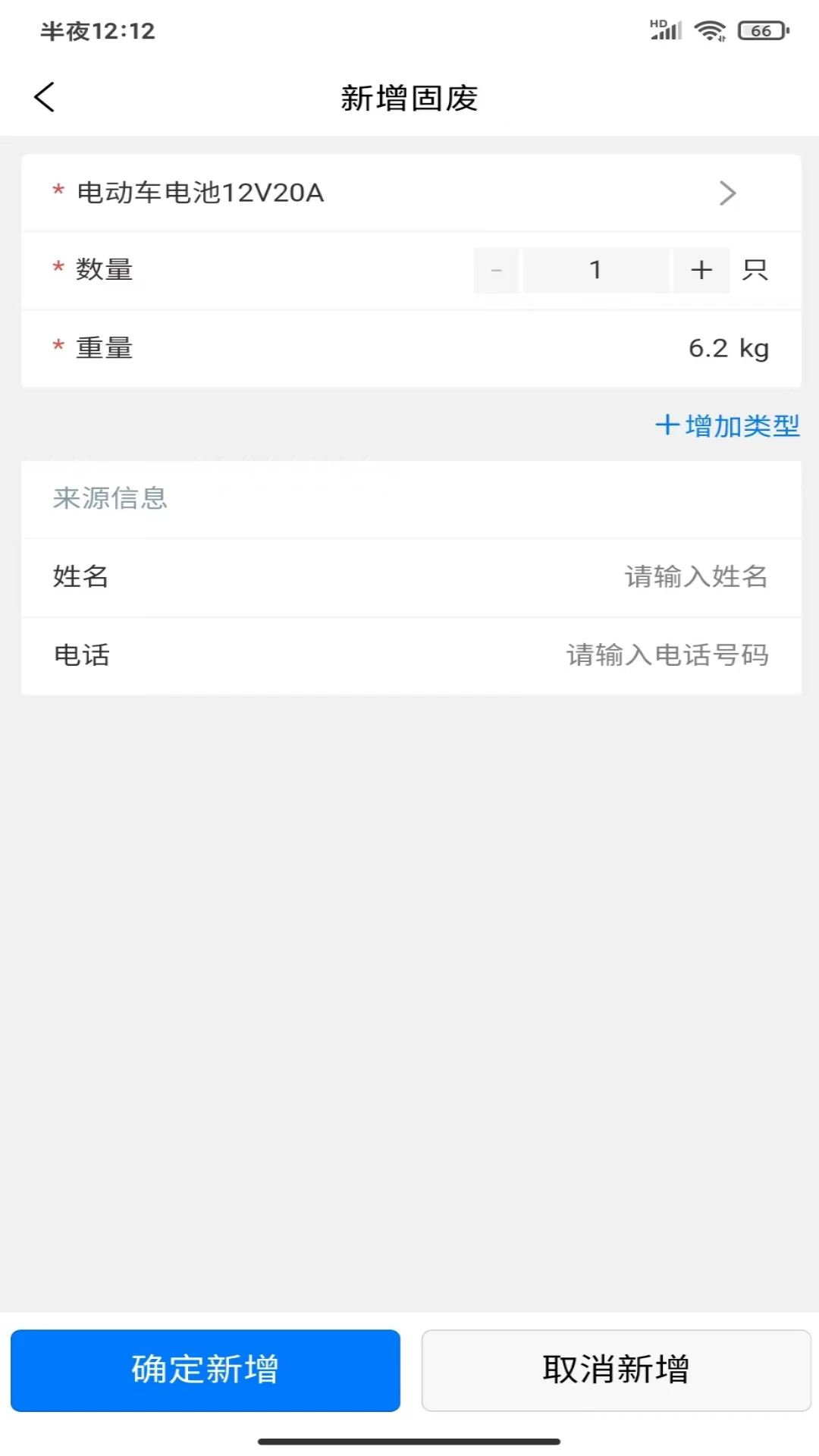Tap the 电话 phone number input field
This screenshot has width=819, height=1456.
pyautogui.click(x=667, y=657)
